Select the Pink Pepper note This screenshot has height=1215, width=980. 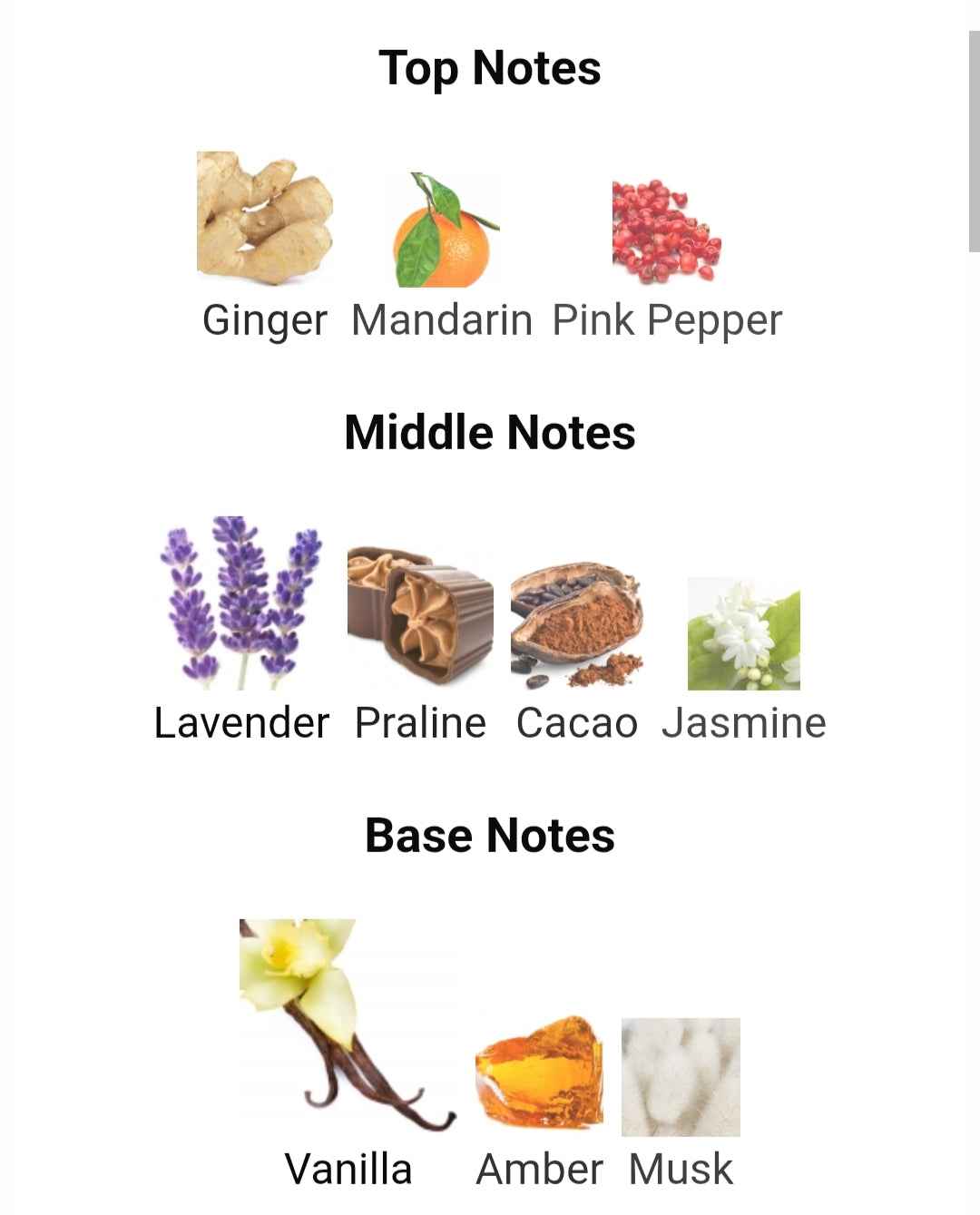pyautogui.click(x=666, y=231)
